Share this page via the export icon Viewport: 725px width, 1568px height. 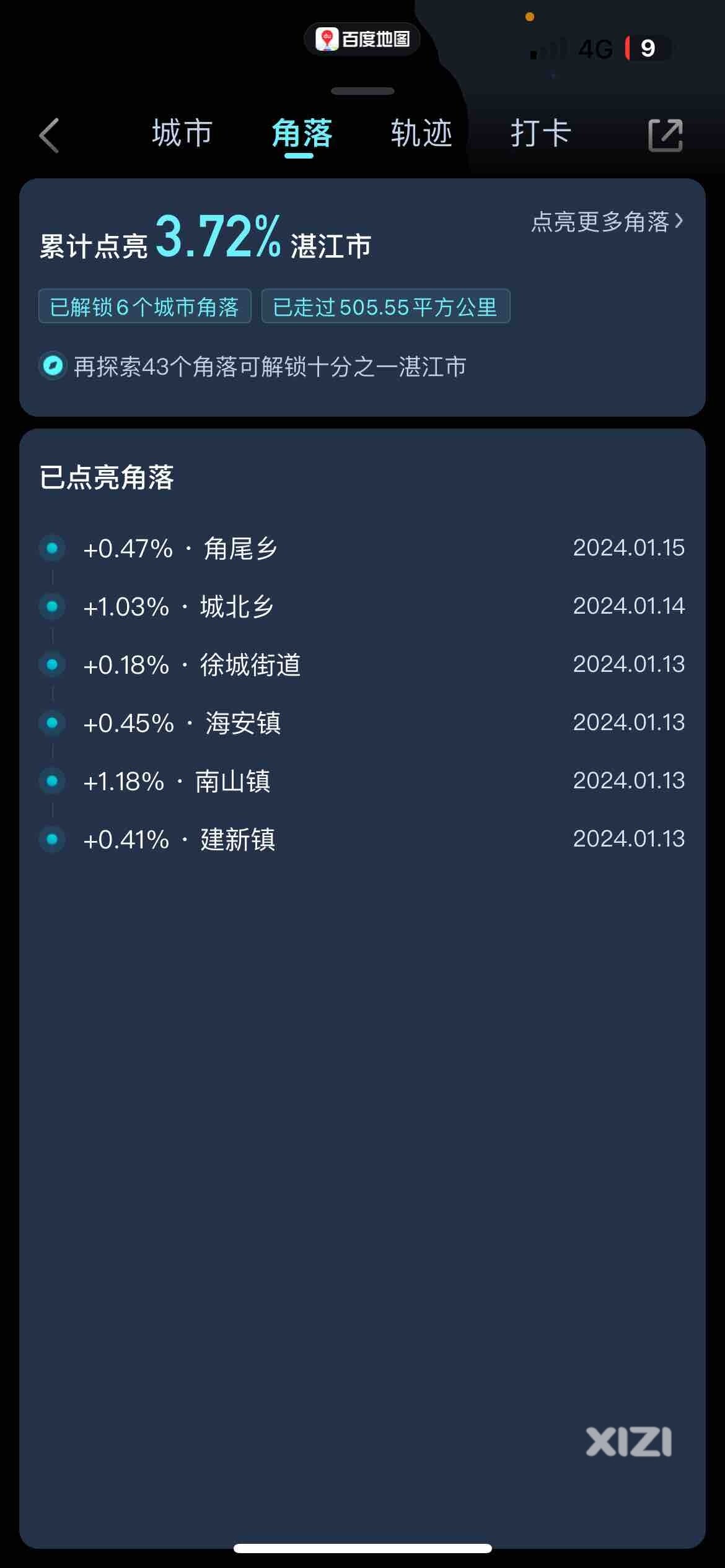[x=665, y=135]
